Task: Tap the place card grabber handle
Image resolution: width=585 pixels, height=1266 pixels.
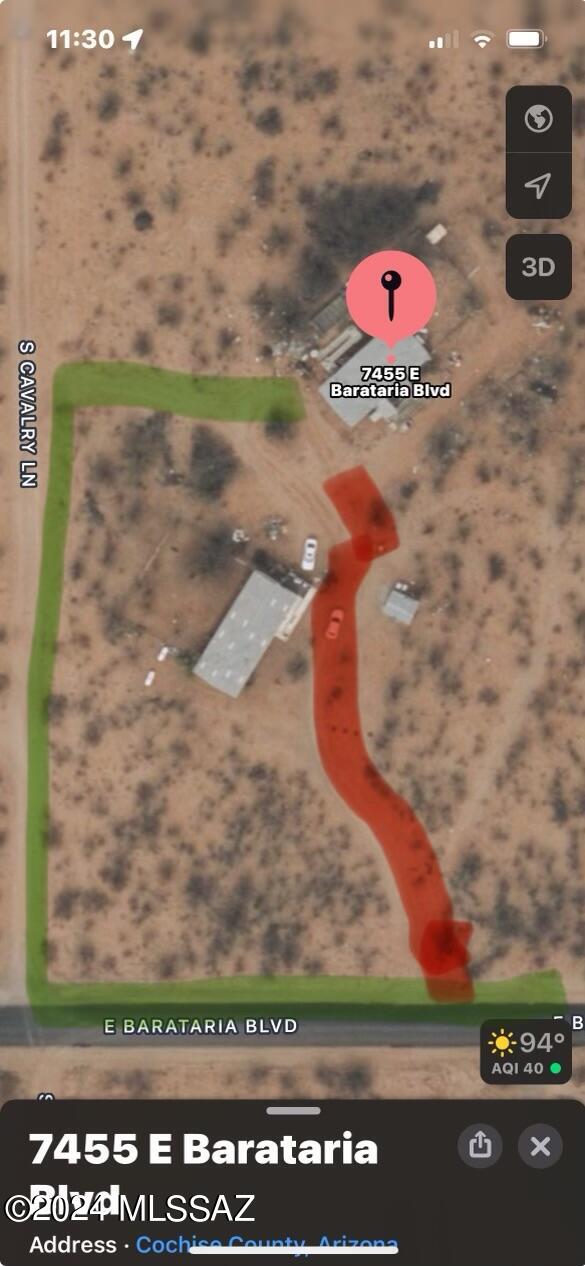Action: coord(293,1110)
